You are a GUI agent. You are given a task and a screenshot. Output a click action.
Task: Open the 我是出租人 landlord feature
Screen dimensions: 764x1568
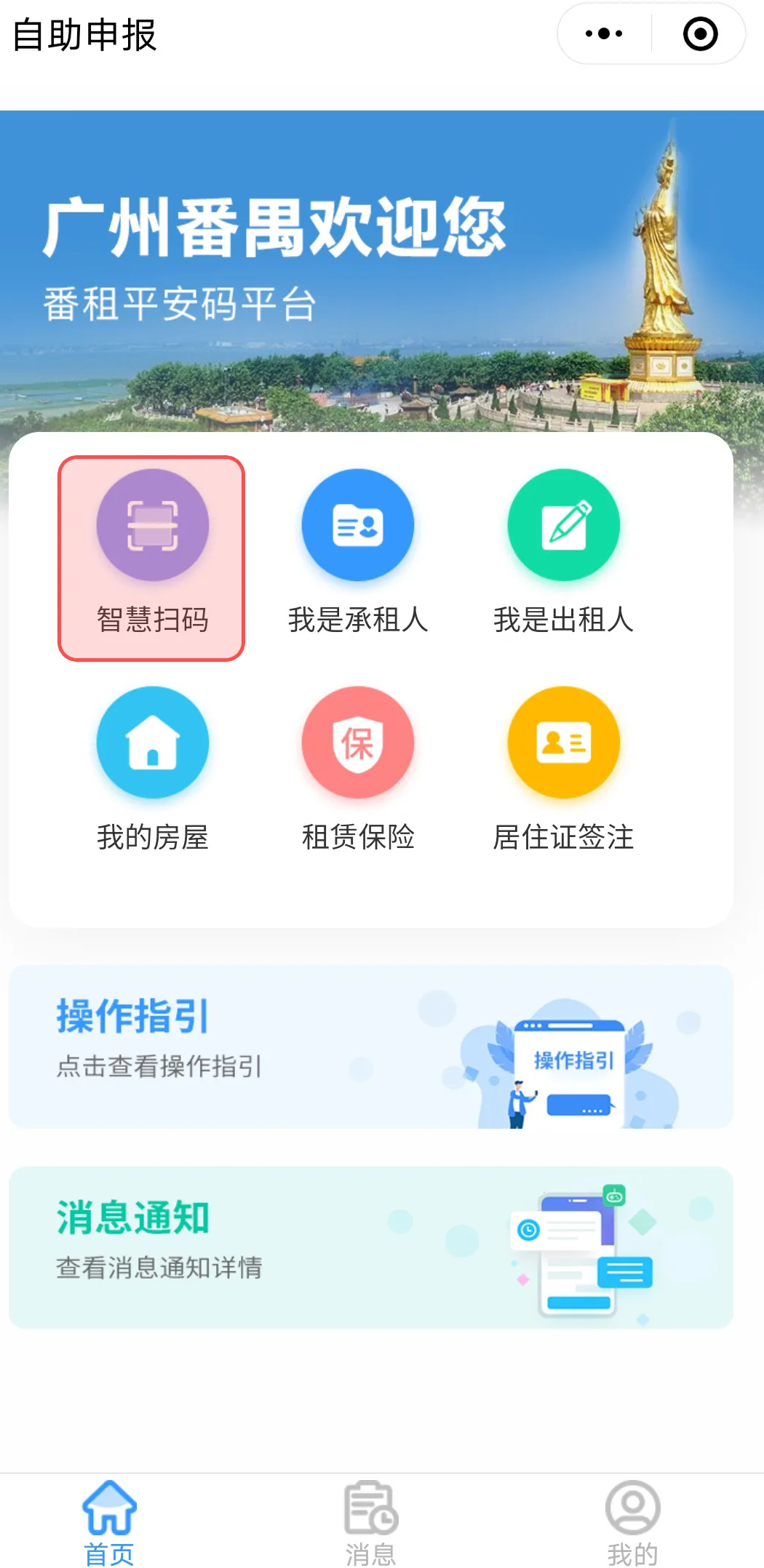pos(564,525)
